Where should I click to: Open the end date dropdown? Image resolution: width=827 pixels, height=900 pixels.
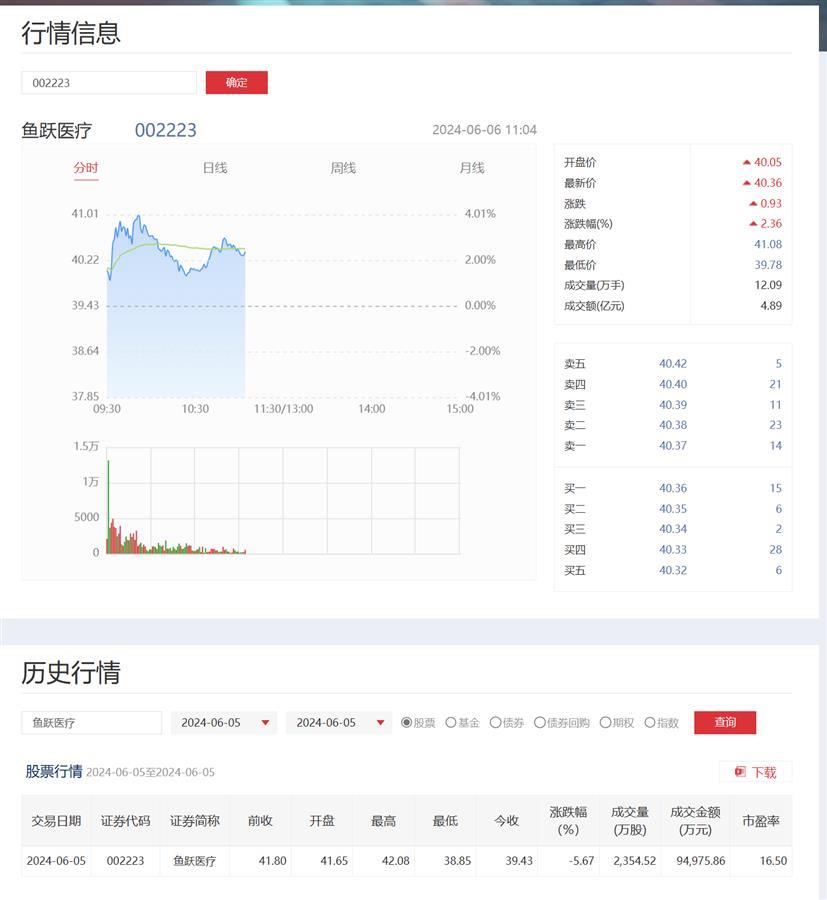[339, 723]
